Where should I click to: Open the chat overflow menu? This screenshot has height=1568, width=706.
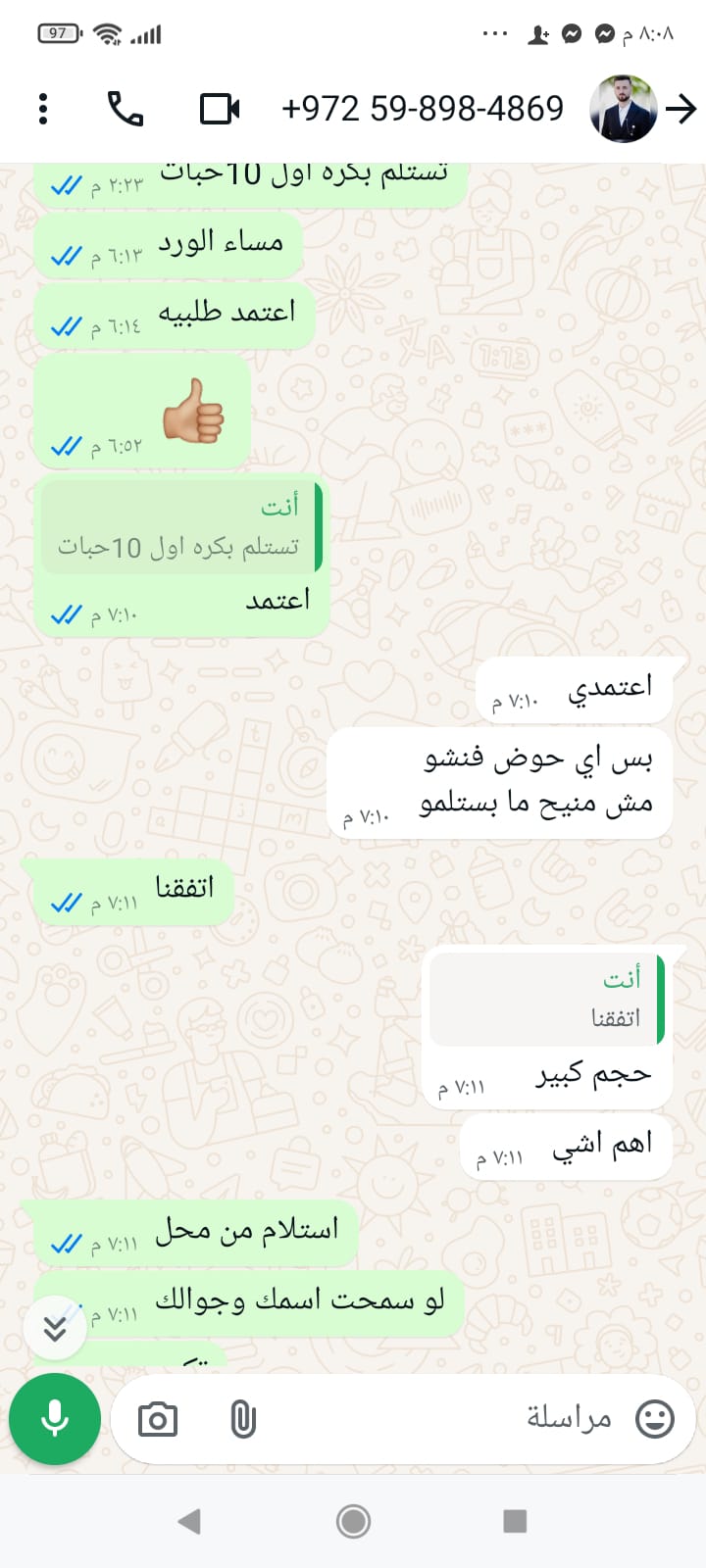pos(43,109)
